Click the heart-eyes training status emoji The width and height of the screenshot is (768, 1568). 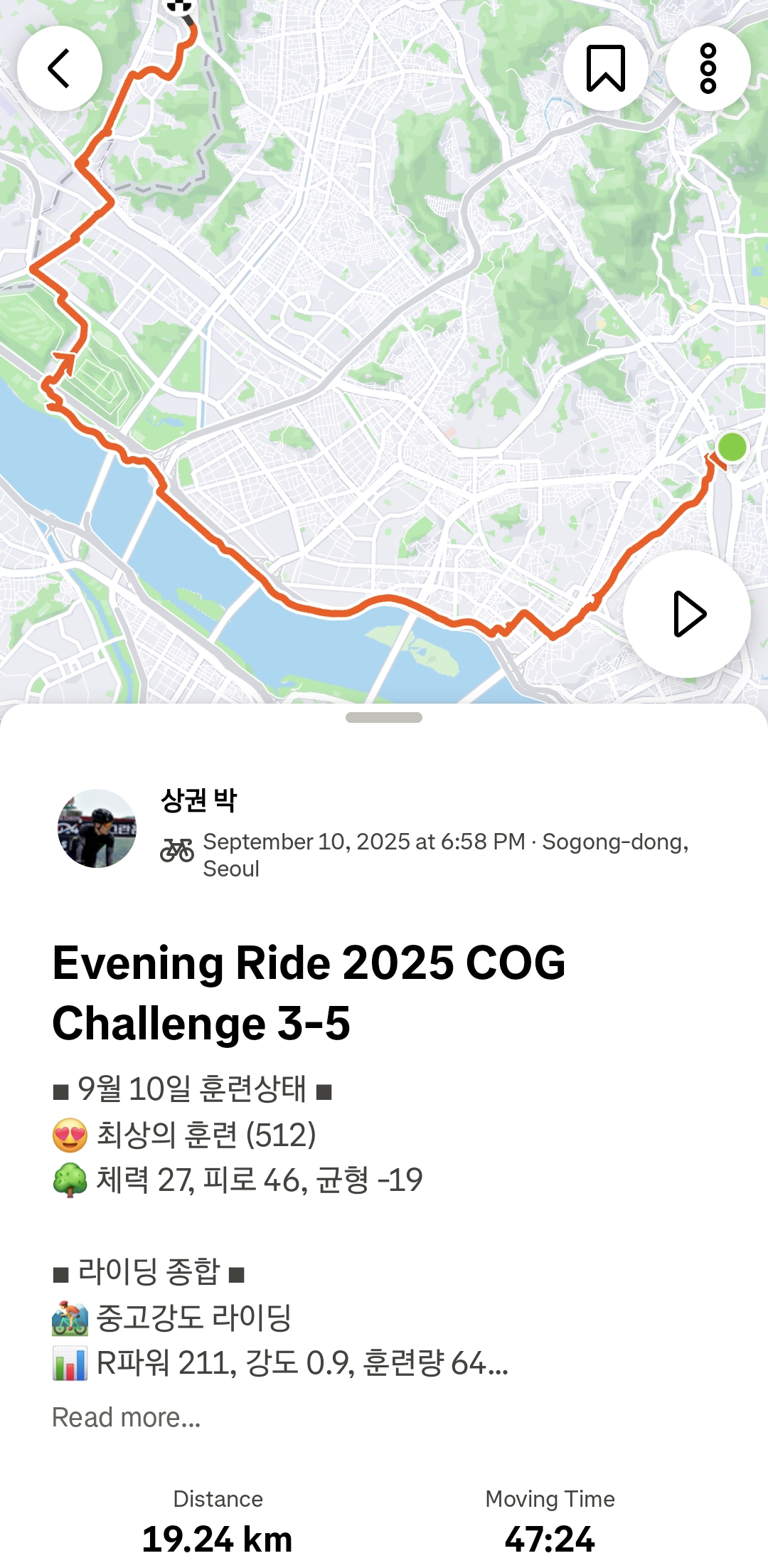click(x=70, y=1133)
